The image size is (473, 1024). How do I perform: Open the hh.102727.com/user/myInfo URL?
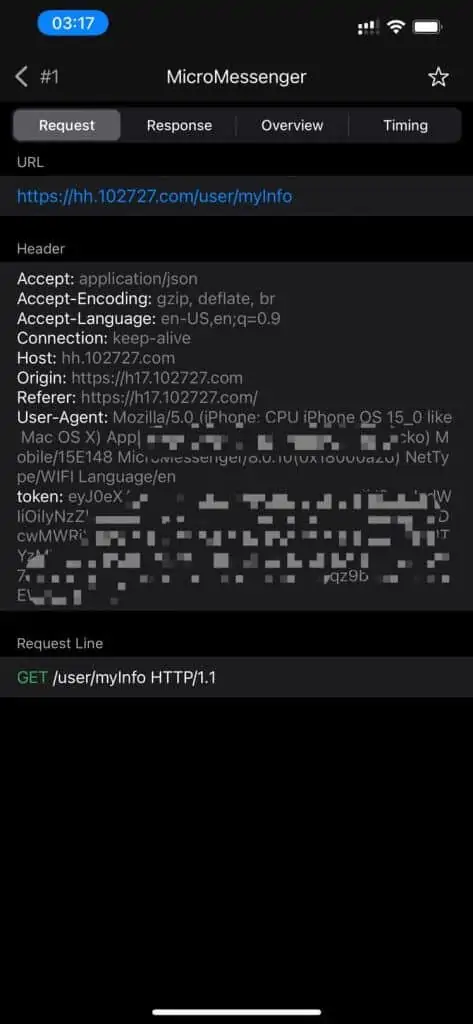click(154, 196)
